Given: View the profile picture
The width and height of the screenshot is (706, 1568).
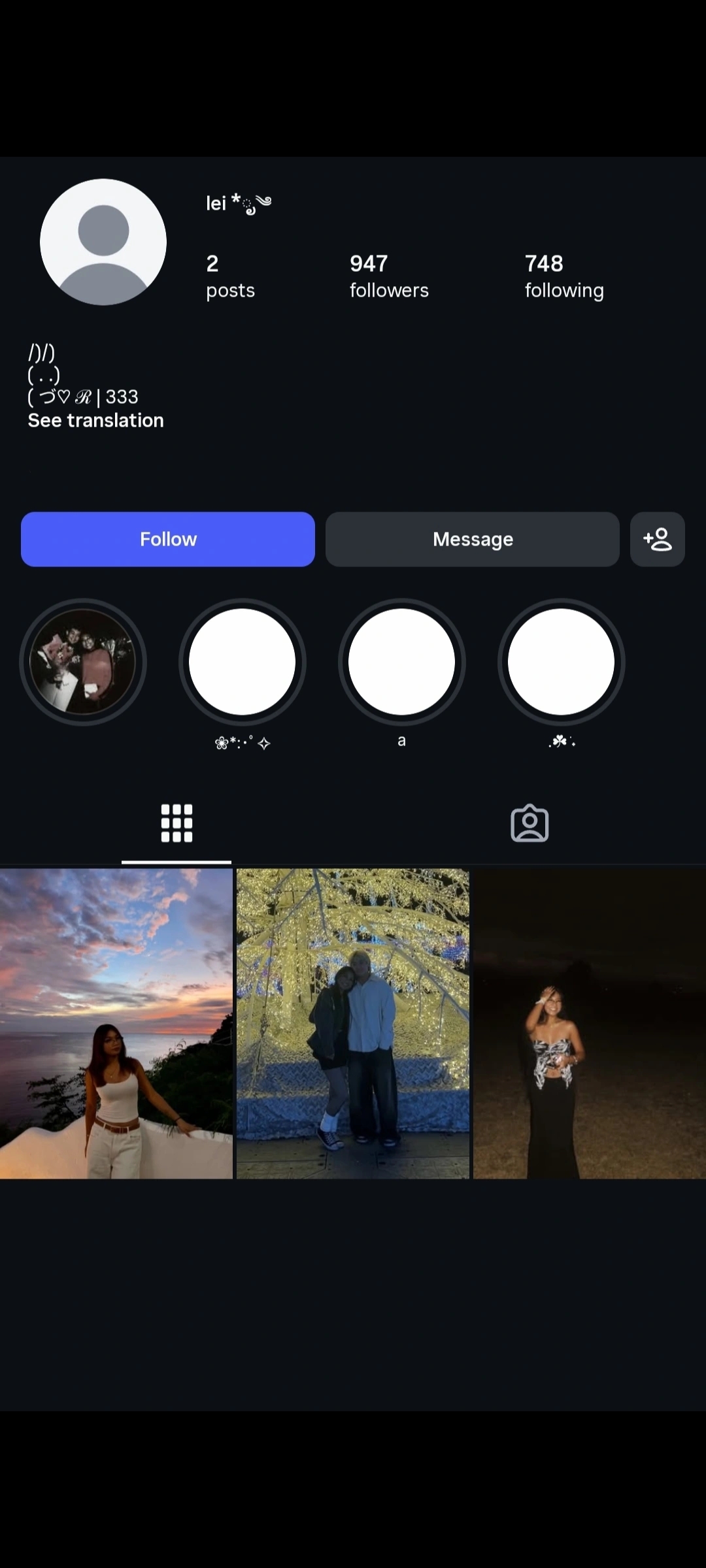Looking at the screenshot, I should tap(103, 242).
